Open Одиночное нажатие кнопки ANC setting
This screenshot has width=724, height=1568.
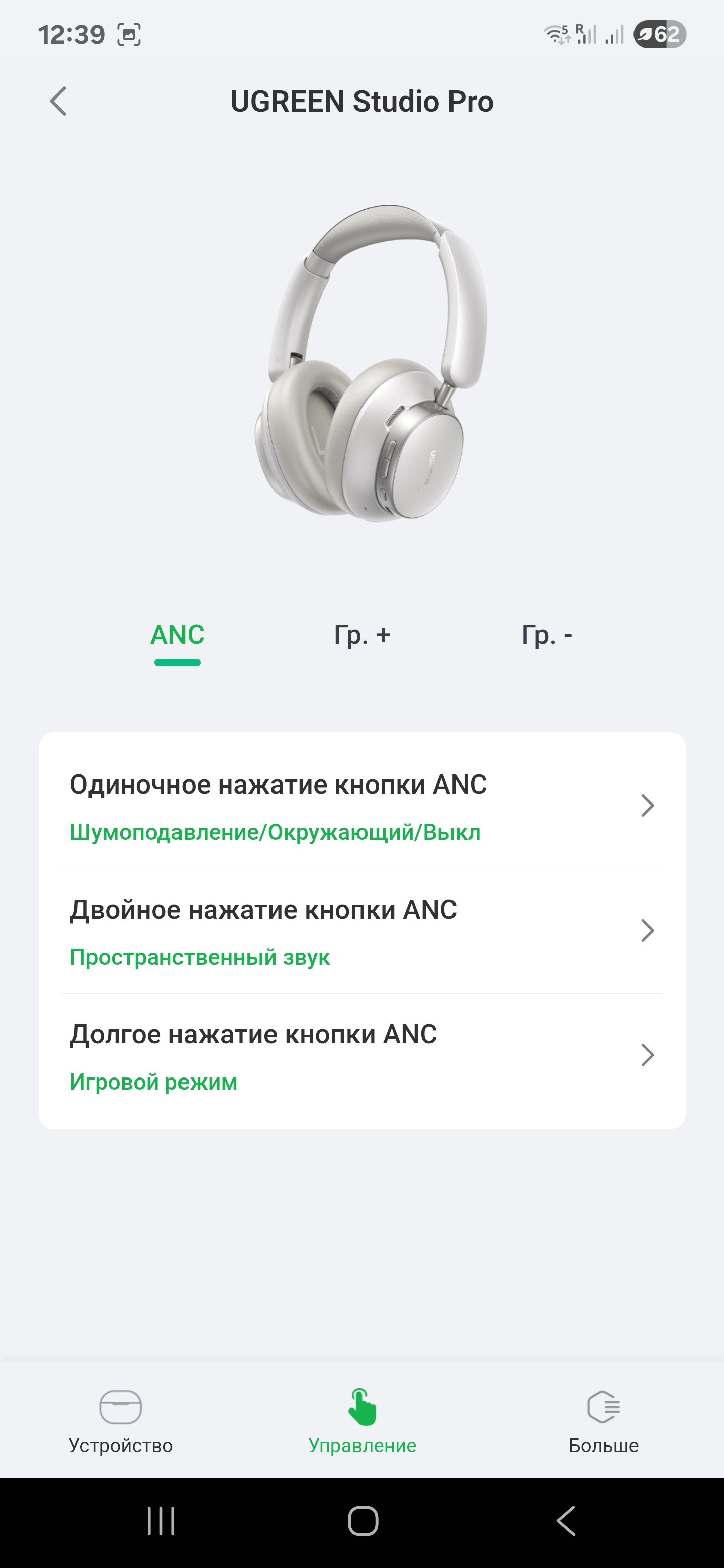click(x=361, y=806)
